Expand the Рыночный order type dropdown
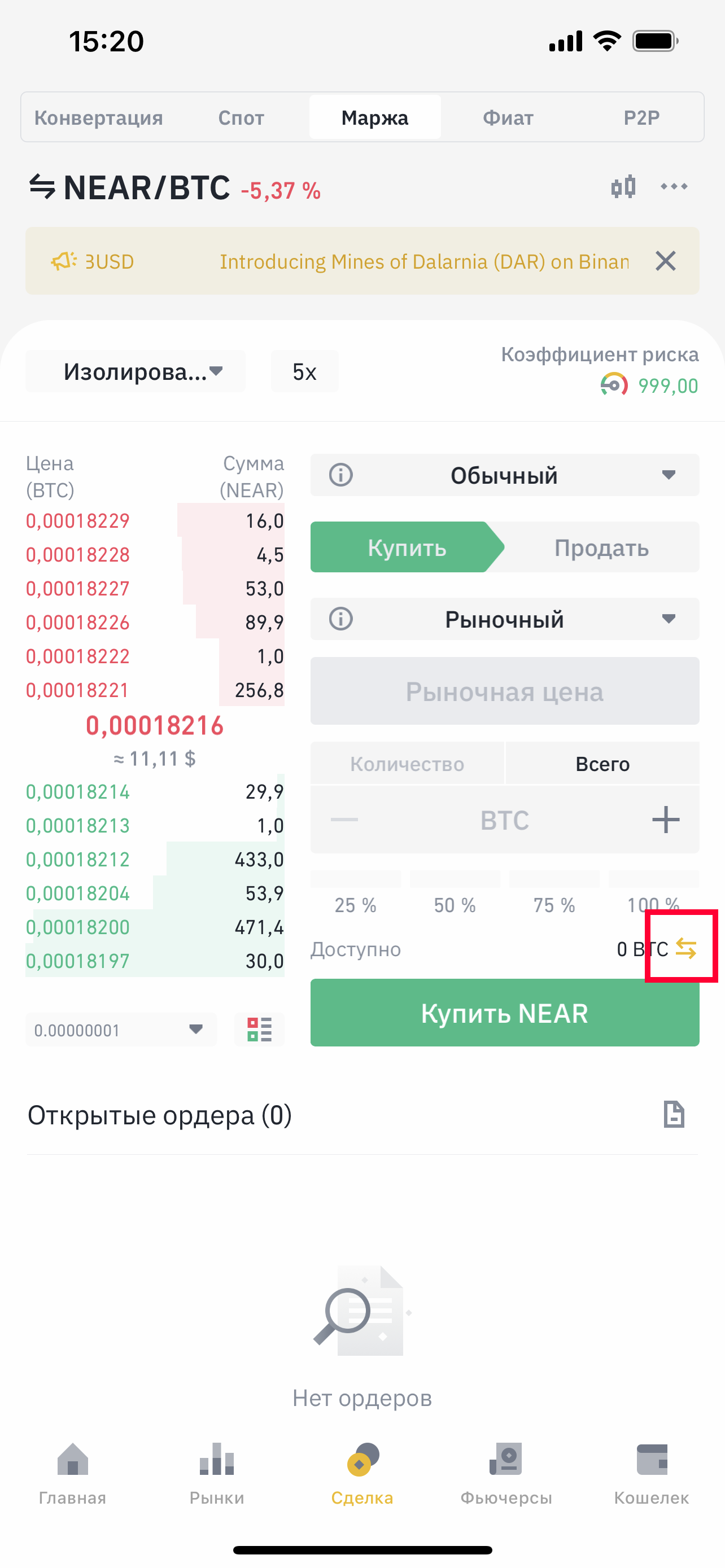 pos(504,620)
